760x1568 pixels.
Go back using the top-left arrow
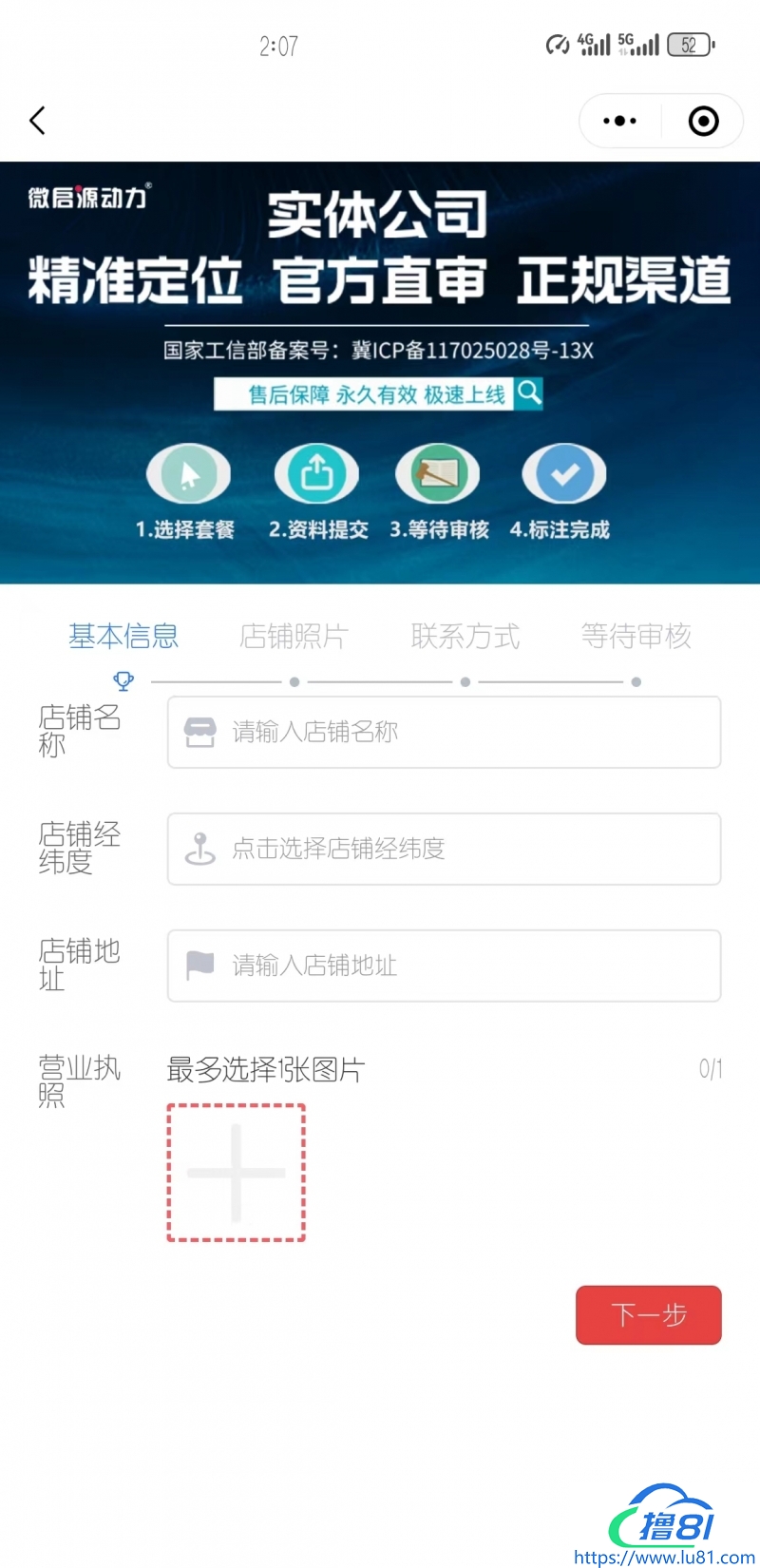pos(38,121)
